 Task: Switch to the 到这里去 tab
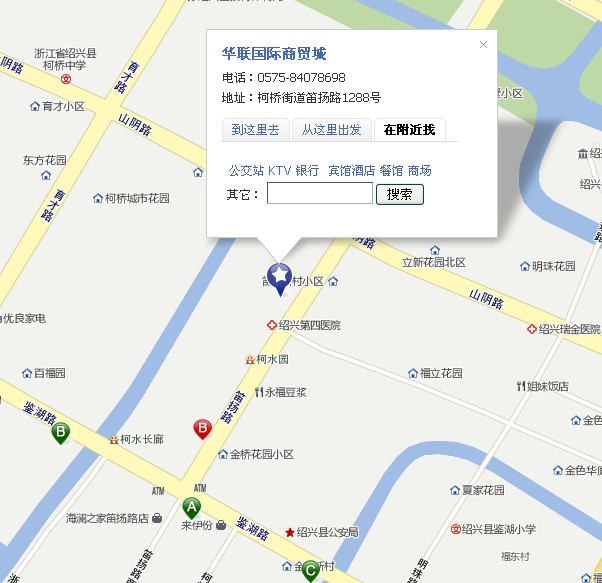tap(255, 130)
